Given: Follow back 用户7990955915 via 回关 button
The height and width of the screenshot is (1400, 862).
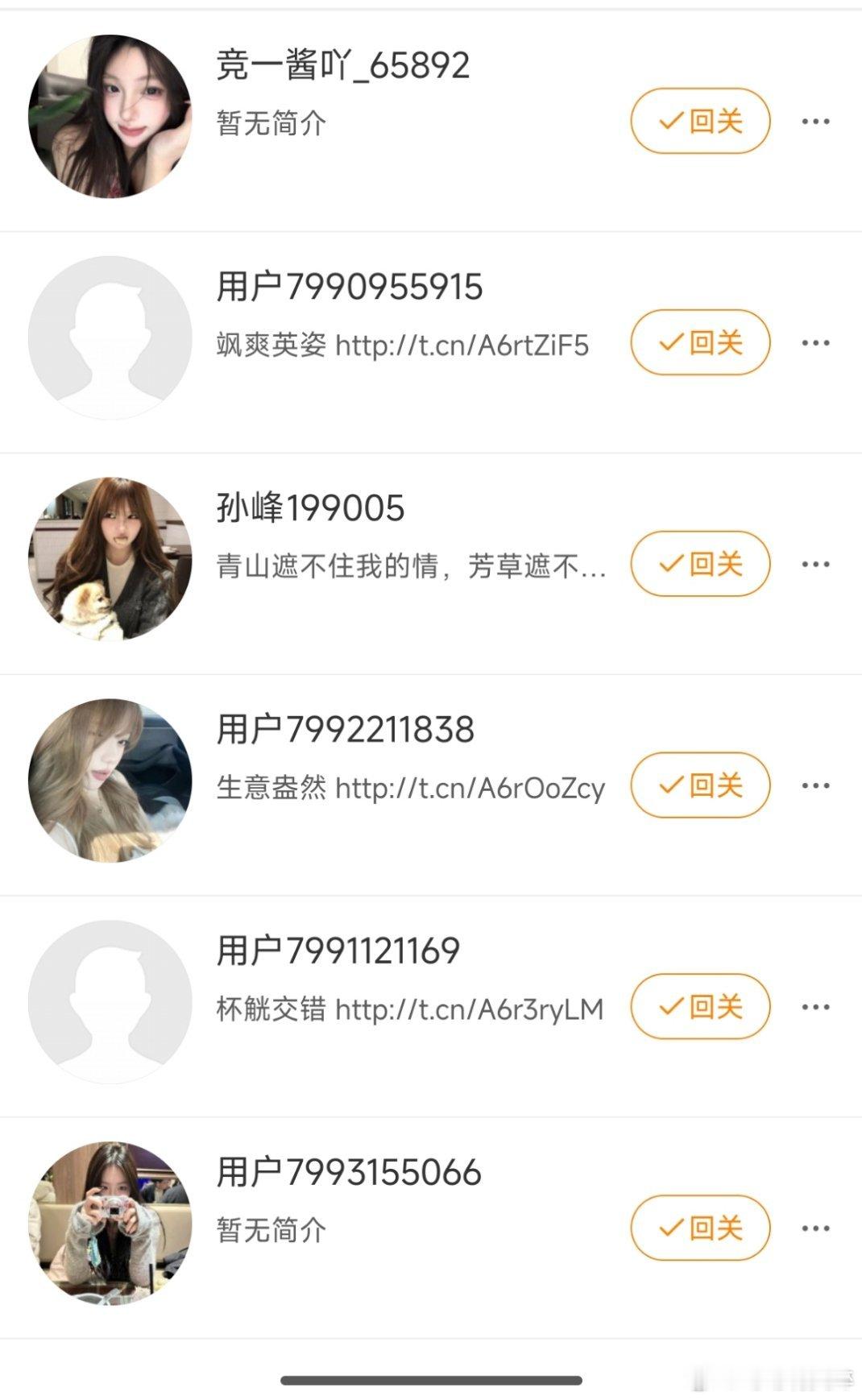Looking at the screenshot, I should [x=699, y=343].
